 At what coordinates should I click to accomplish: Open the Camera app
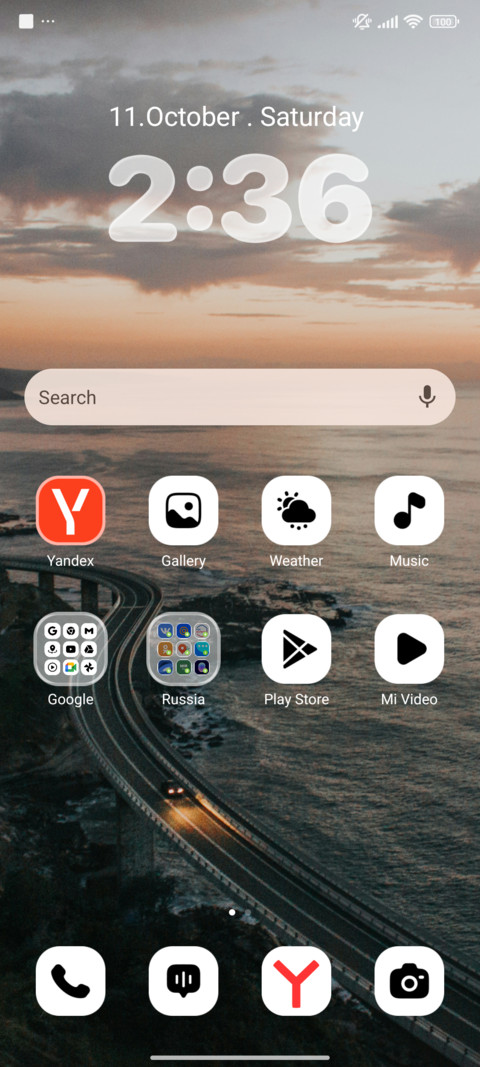pyautogui.click(x=409, y=981)
